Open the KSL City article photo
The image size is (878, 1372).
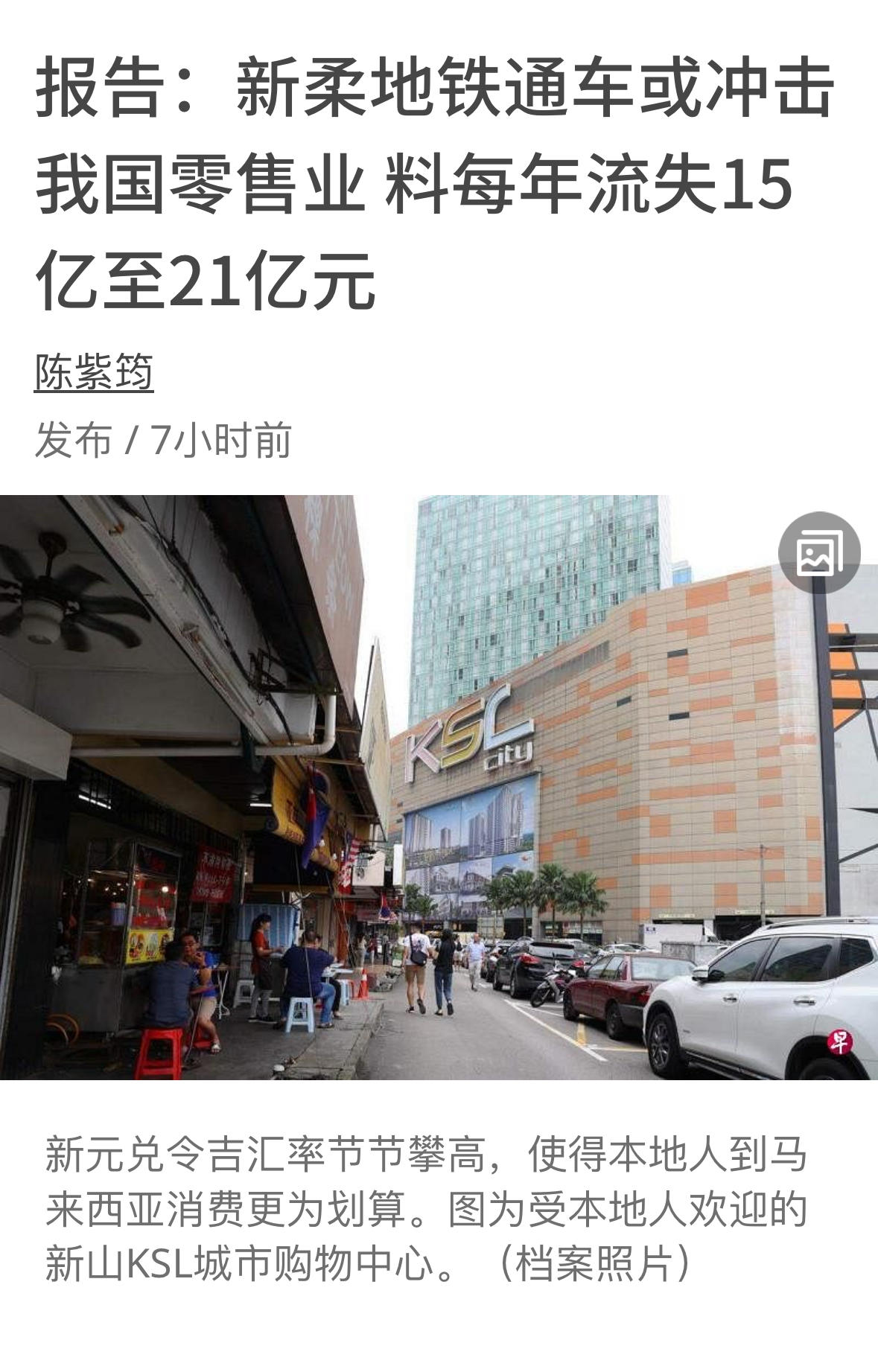pos(439,787)
